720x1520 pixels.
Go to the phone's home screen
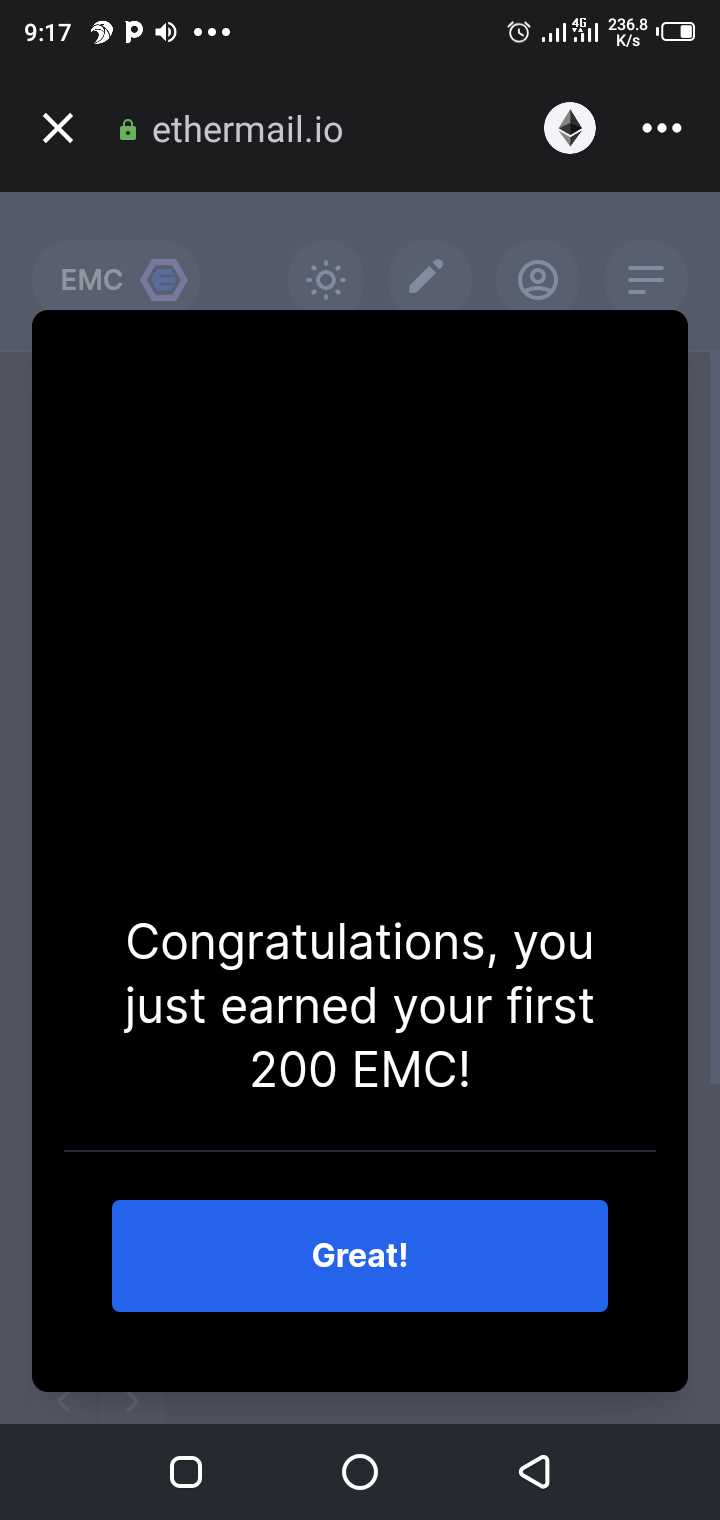[360, 1471]
